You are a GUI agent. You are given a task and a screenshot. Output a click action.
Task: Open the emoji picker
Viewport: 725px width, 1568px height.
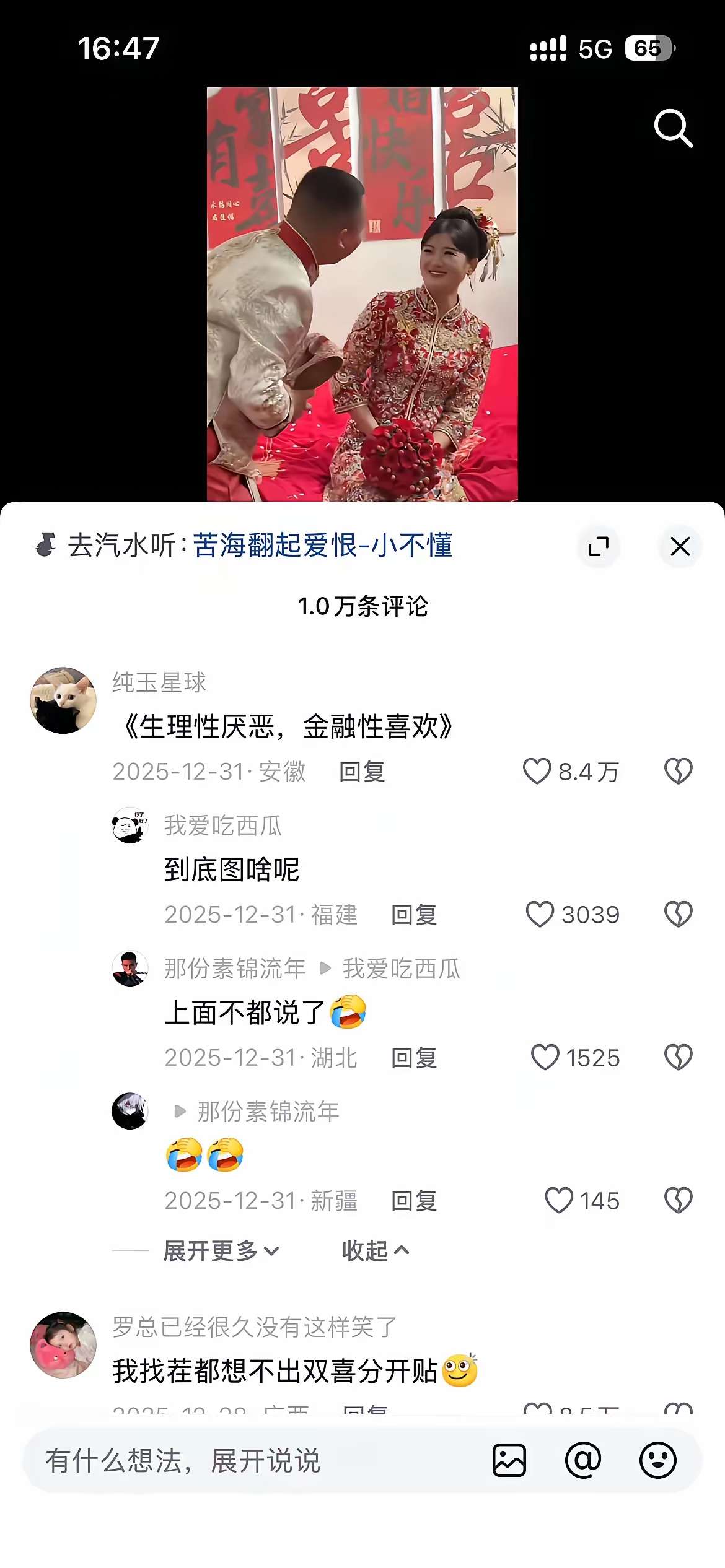(657, 1461)
